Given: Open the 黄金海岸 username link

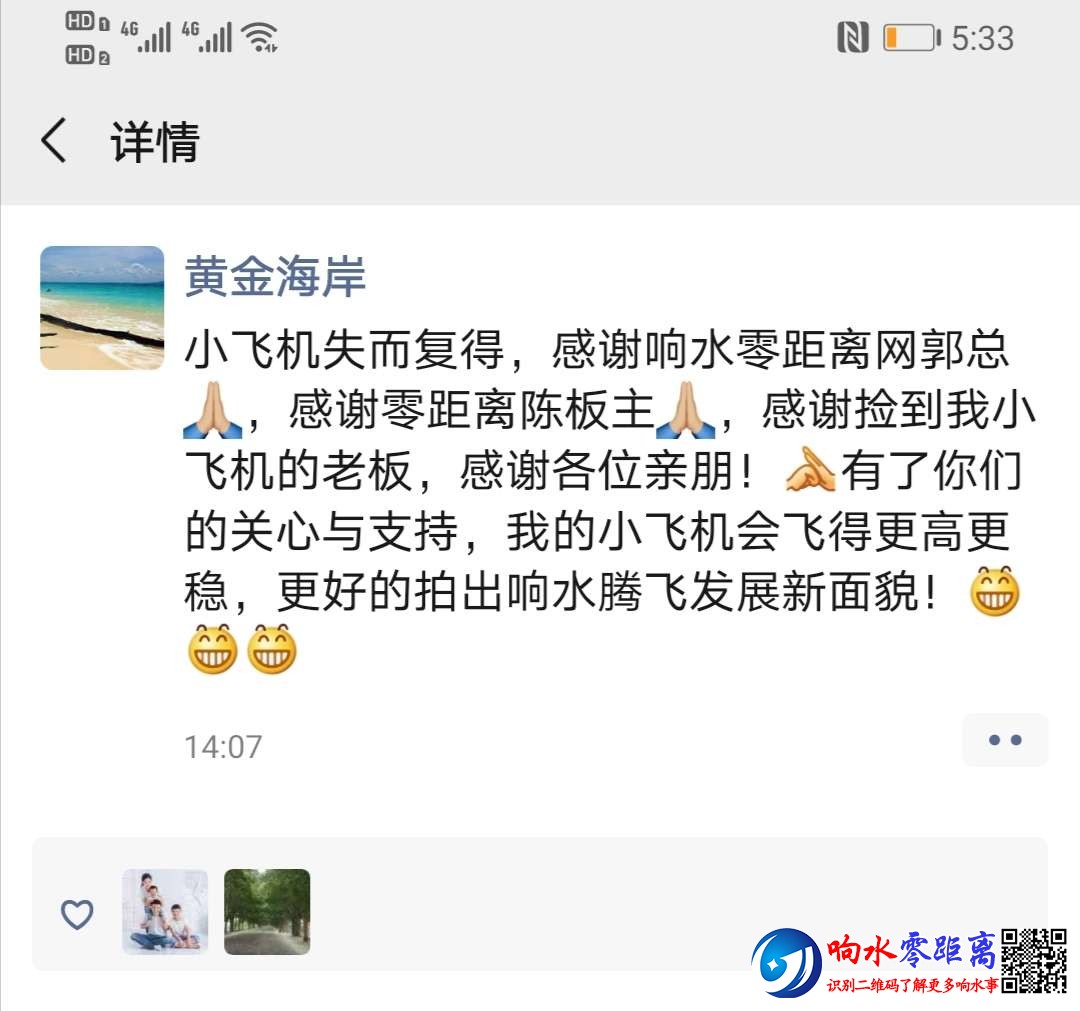Looking at the screenshot, I should [x=275, y=276].
